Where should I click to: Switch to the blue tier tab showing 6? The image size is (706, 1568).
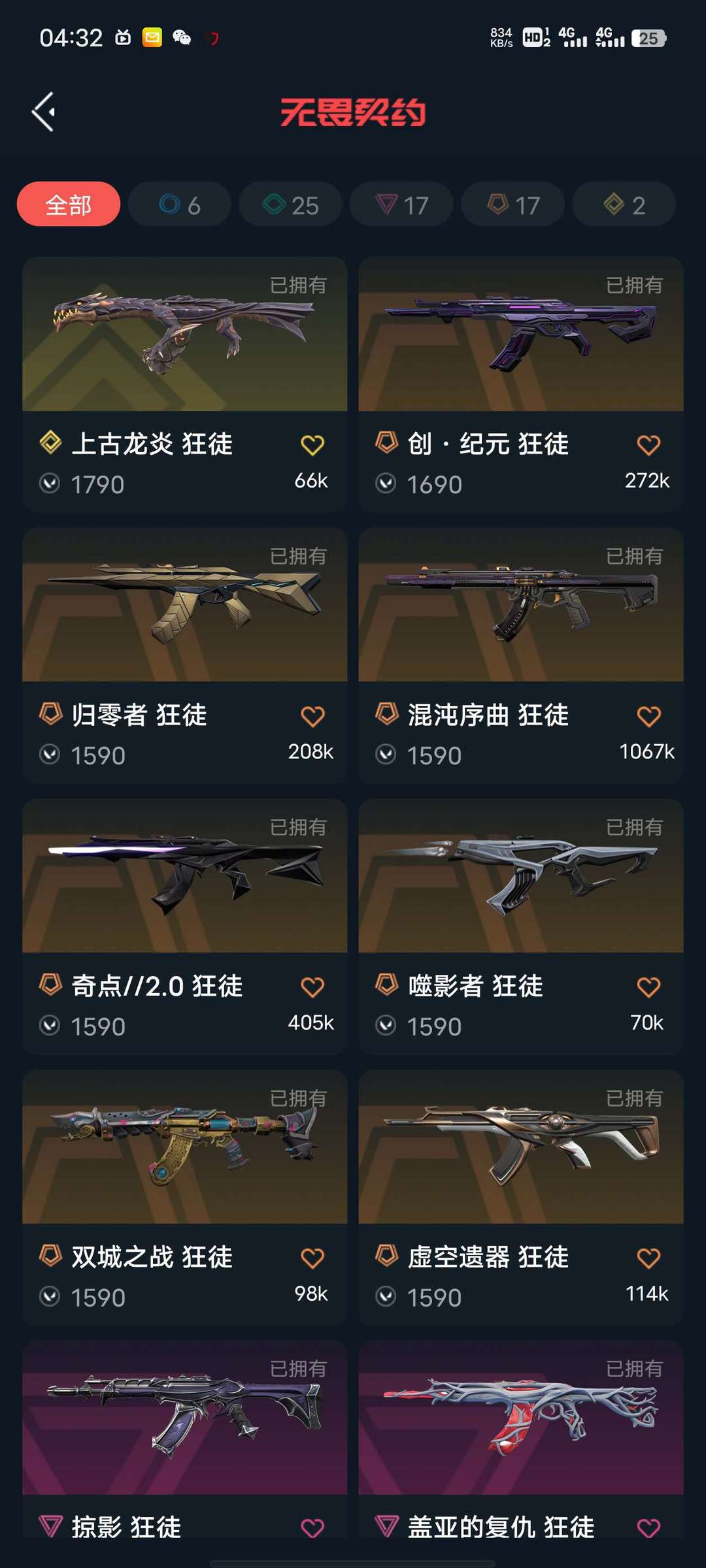pos(180,204)
